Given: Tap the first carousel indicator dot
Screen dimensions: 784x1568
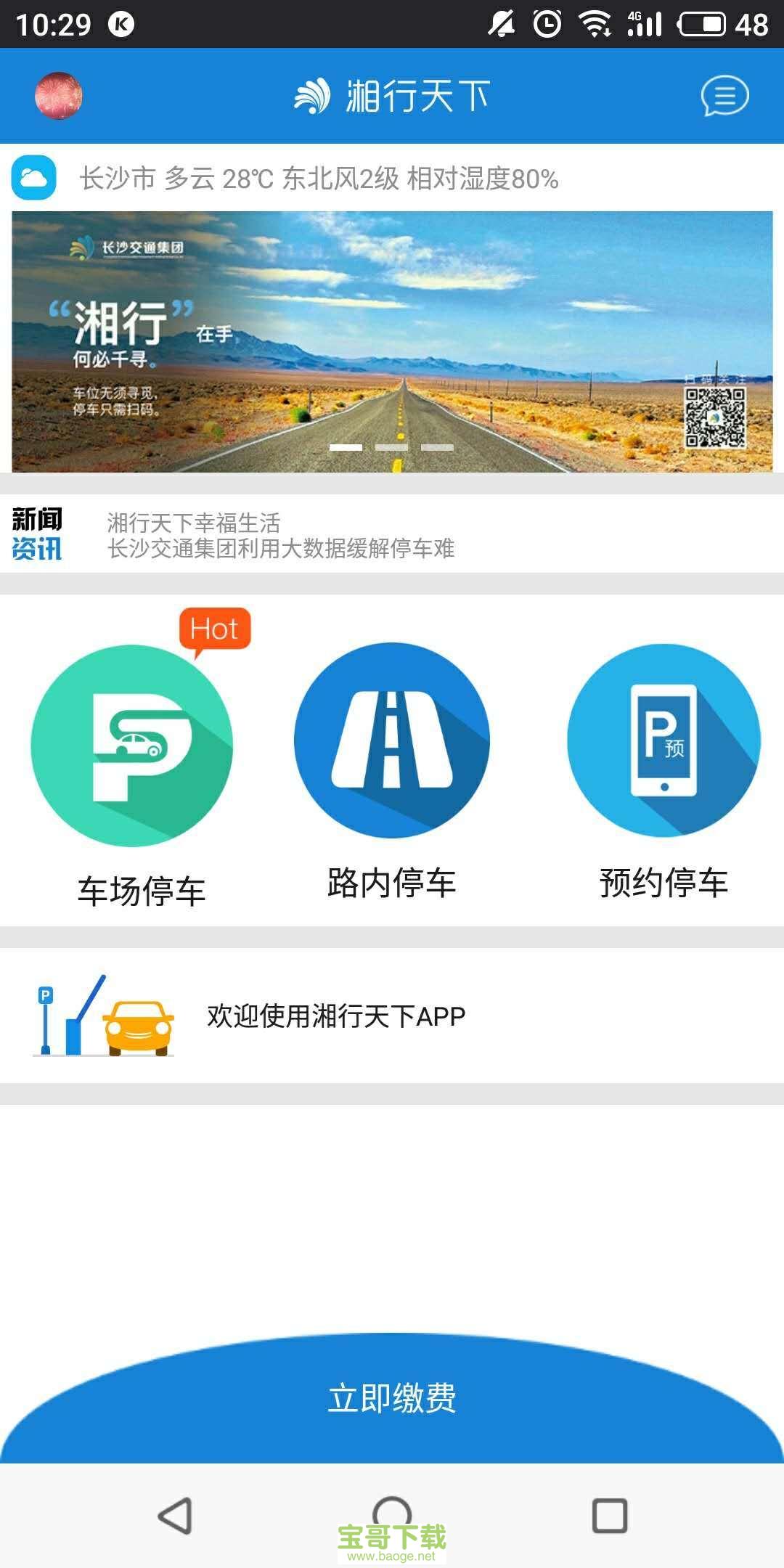Looking at the screenshot, I should click(x=347, y=447).
